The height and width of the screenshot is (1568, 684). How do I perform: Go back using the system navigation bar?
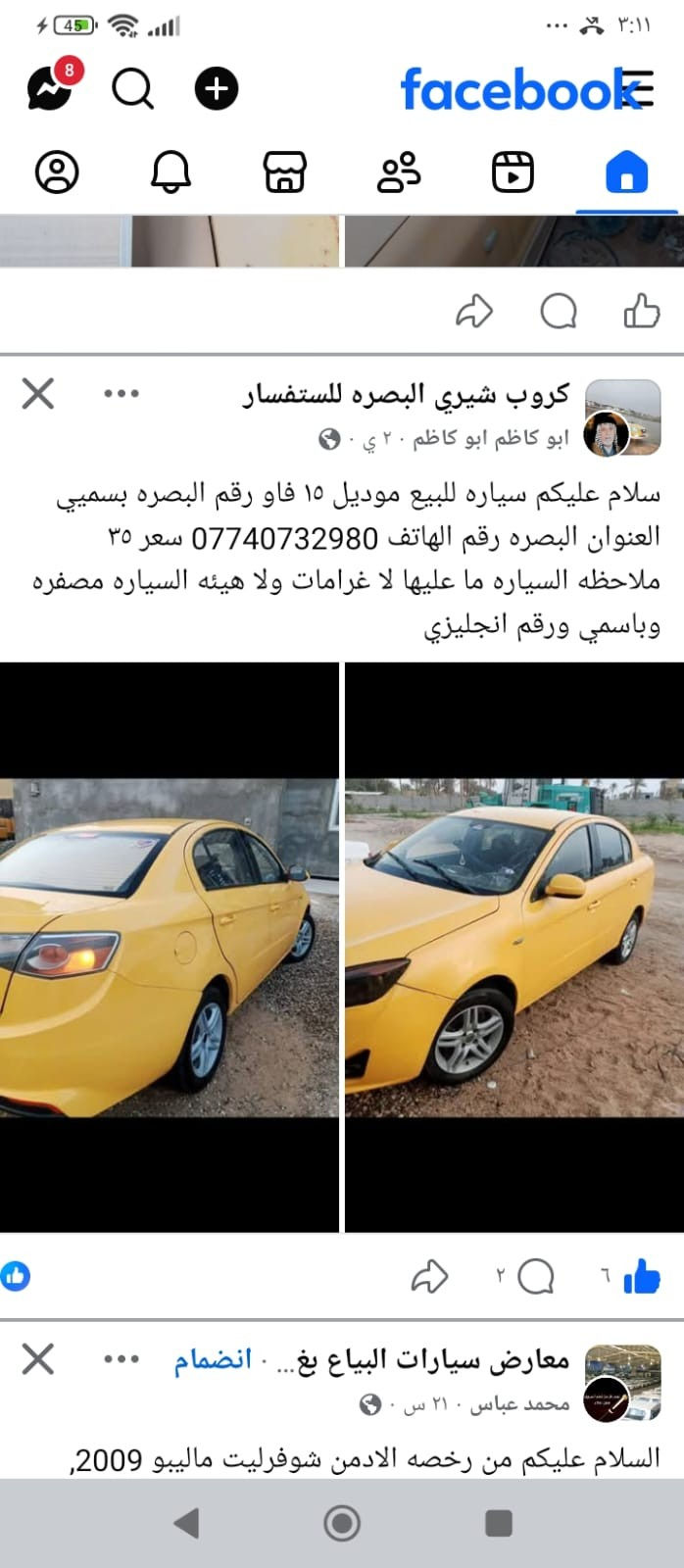(x=185, y=1523)
